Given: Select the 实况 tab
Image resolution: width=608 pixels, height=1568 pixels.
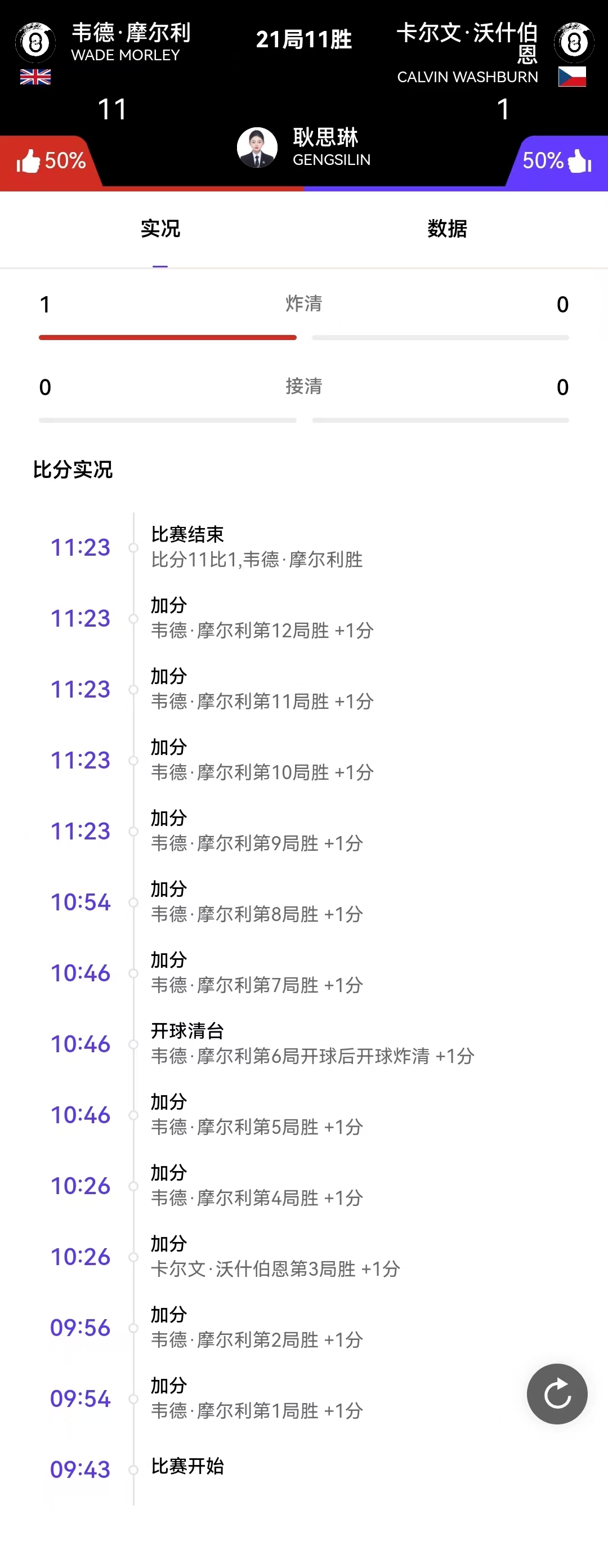Looking at the screenshot, I should point(160,229).
